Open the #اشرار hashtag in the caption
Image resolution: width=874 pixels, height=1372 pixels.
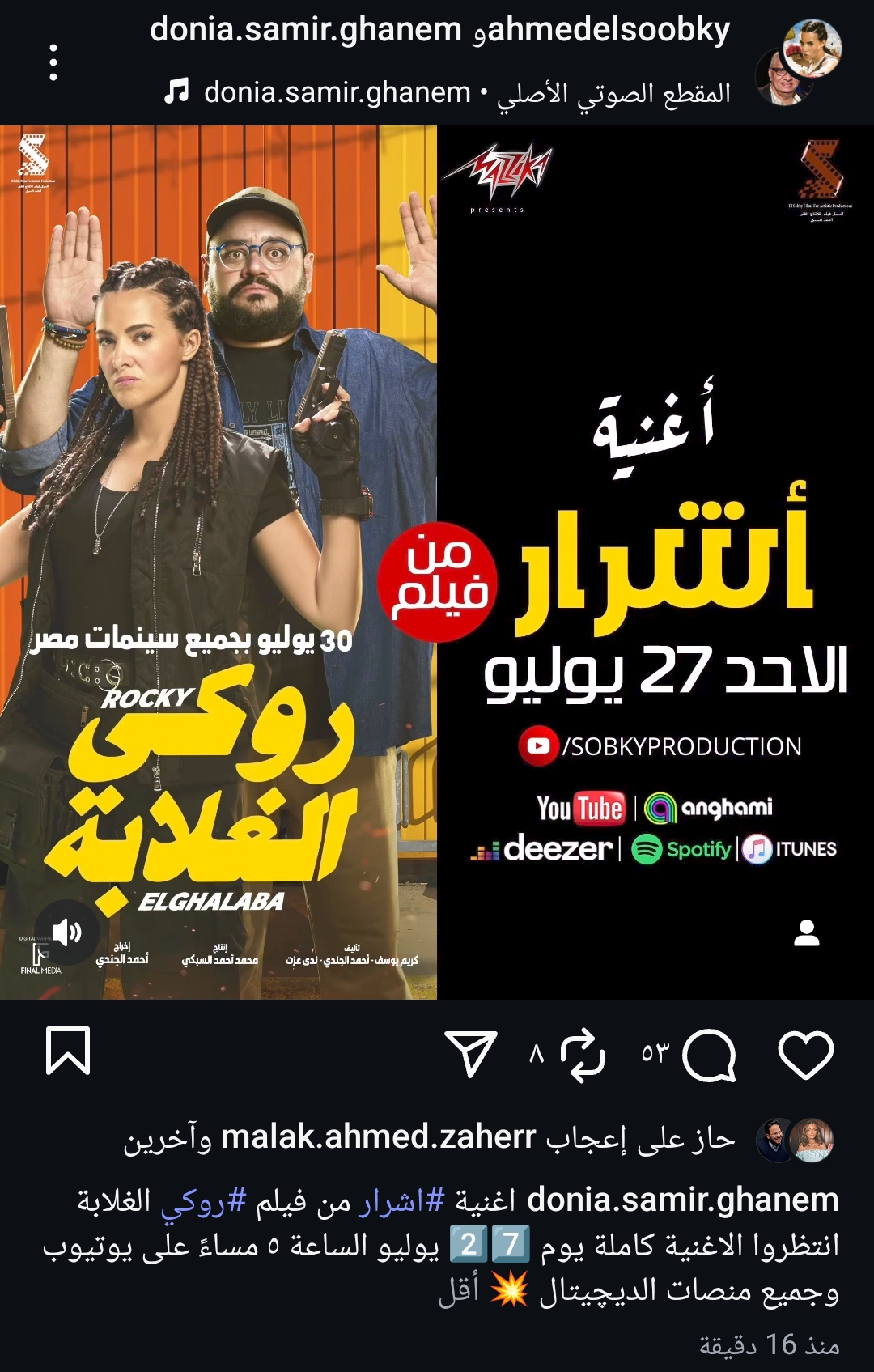tap(402, 1200)
